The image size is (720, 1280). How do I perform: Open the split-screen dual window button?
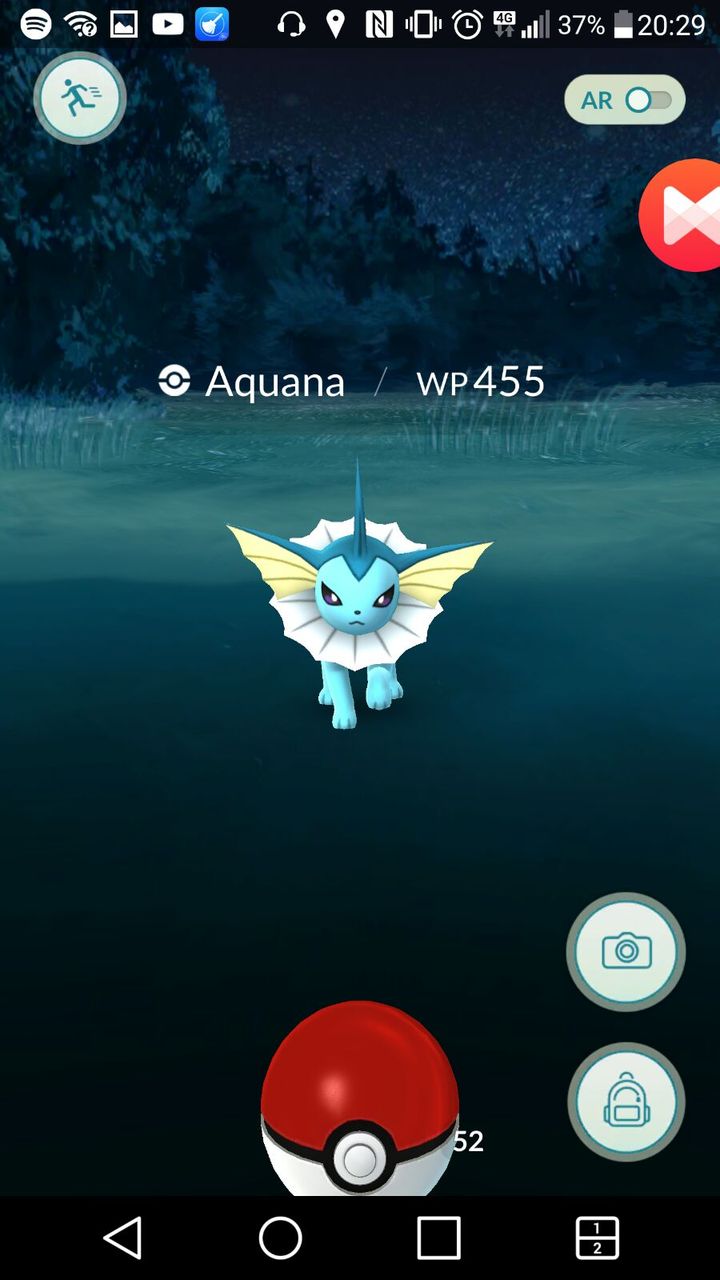point(597,1238)
